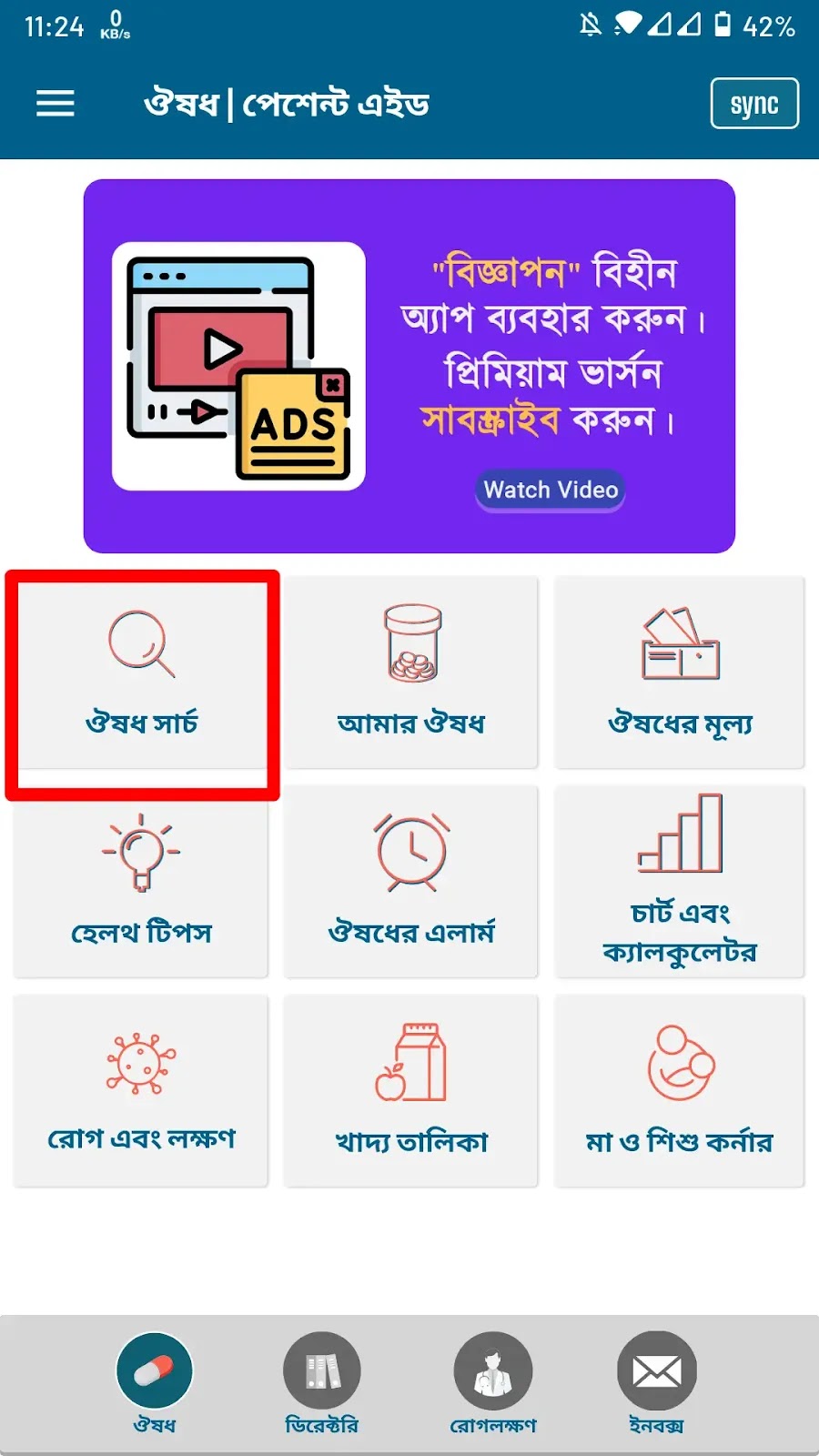This screenshot has height=1456, width=819.
Task: Open the মা ও শিশু কর্নার tile
Action: pyautogui.click(x=680, y=1092)
